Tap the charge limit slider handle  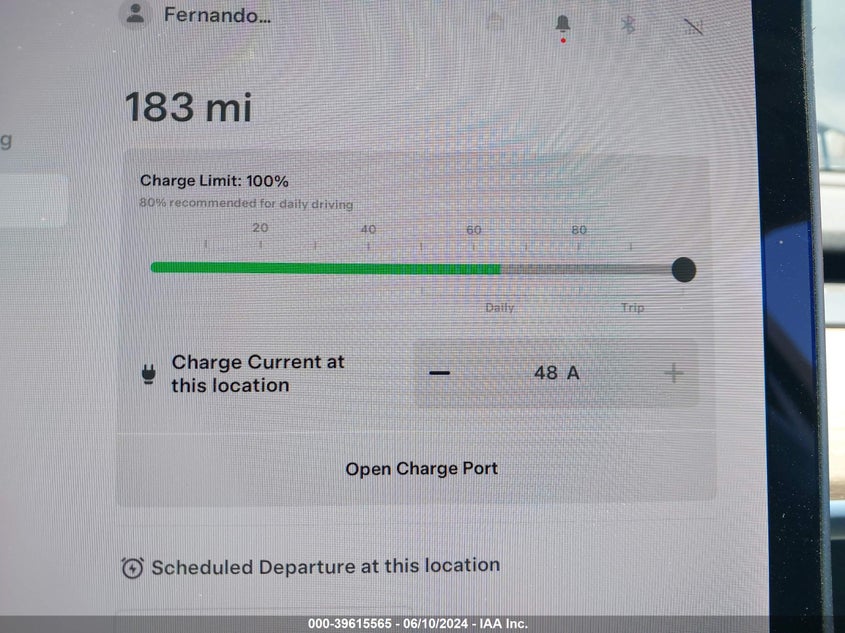point(683,269)
